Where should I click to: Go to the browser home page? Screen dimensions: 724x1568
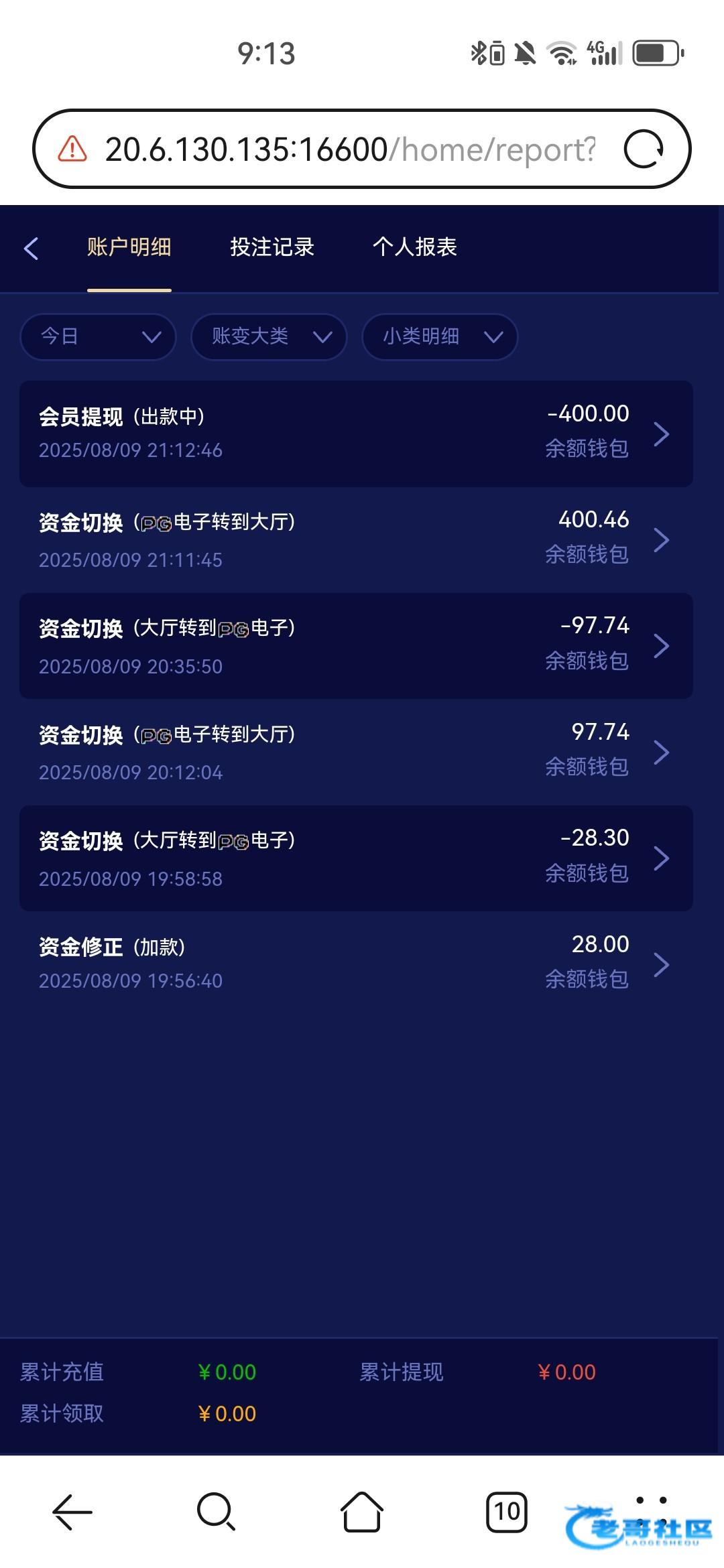362,1512
